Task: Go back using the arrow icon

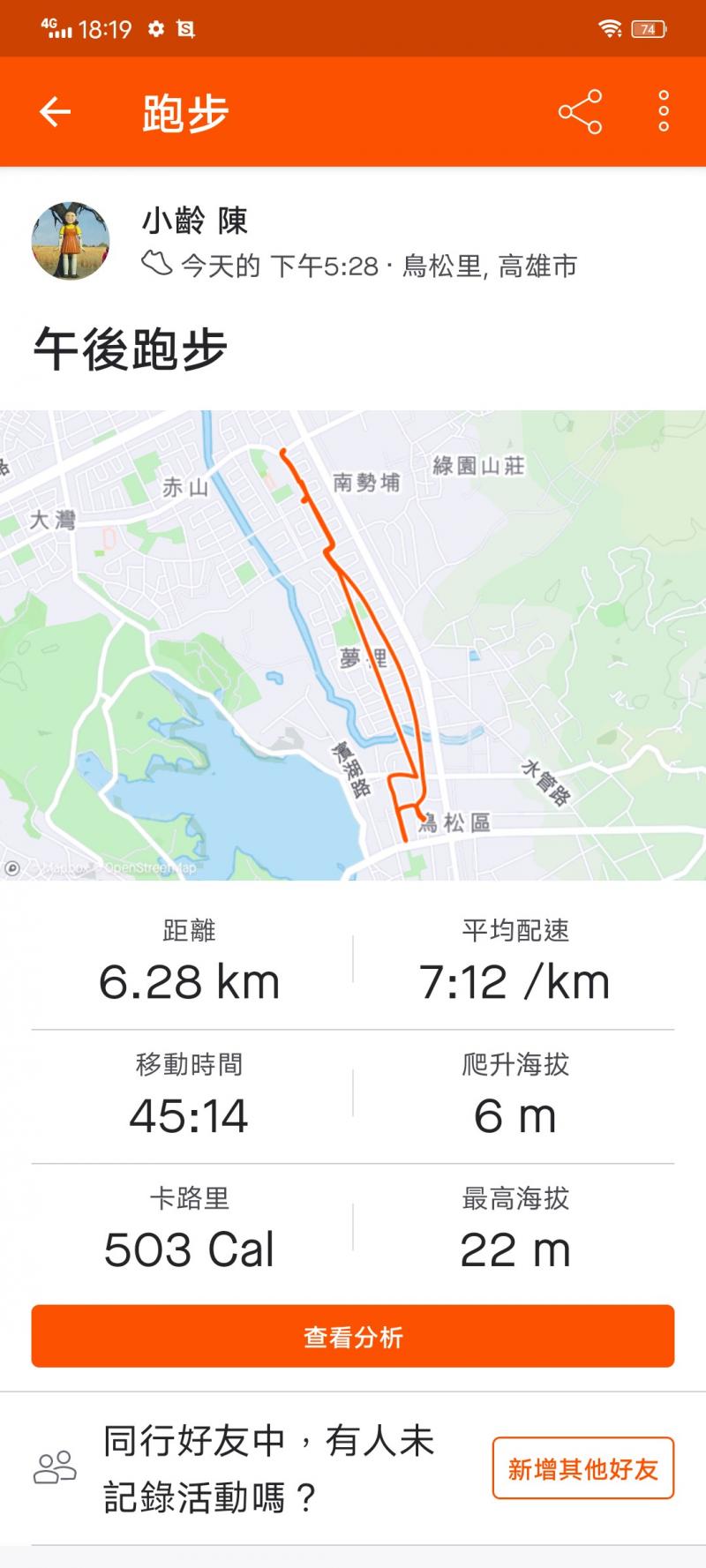Action: pos(55,112)
